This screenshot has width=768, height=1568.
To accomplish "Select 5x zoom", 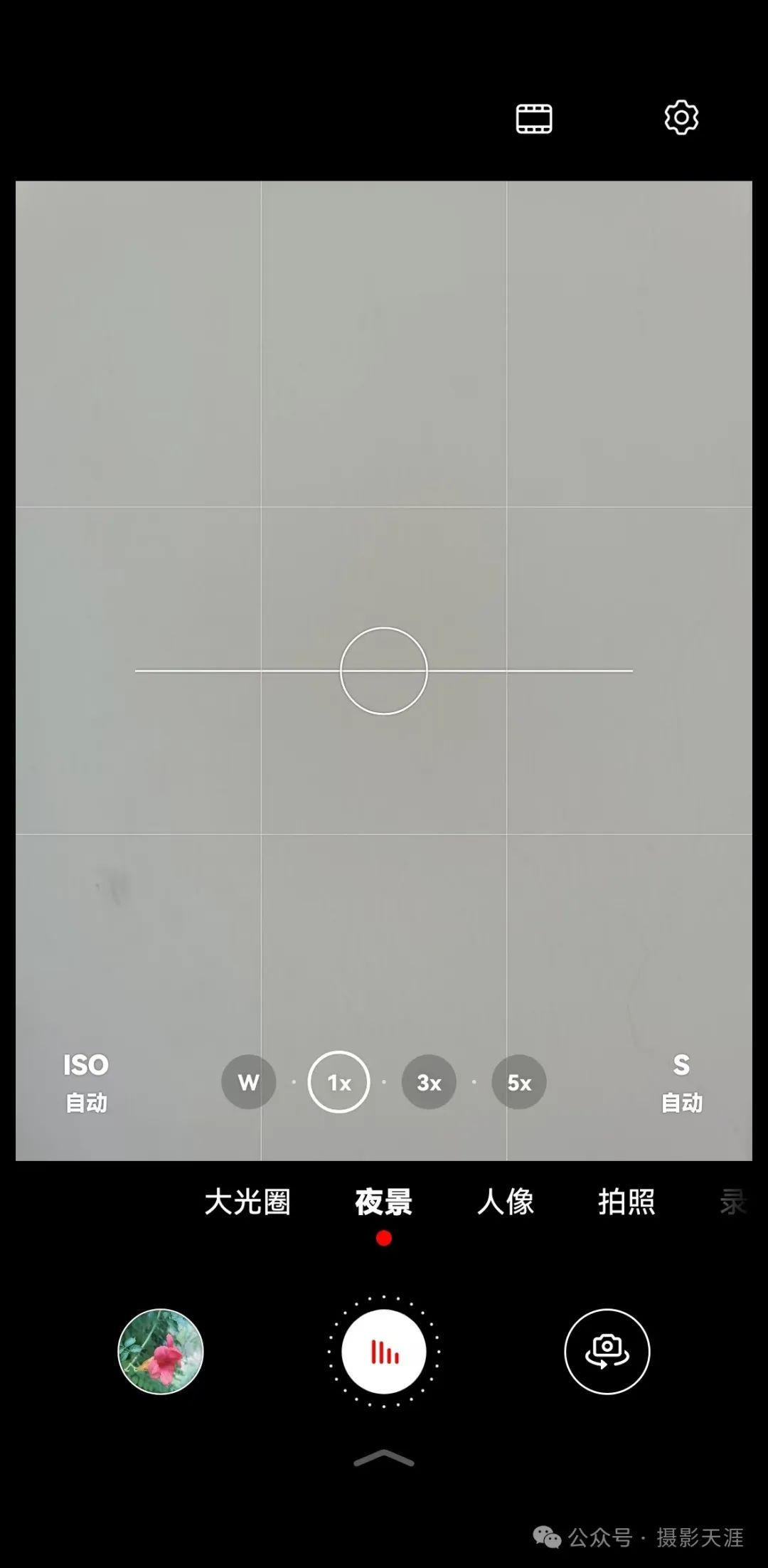I will click(519, 1082).
